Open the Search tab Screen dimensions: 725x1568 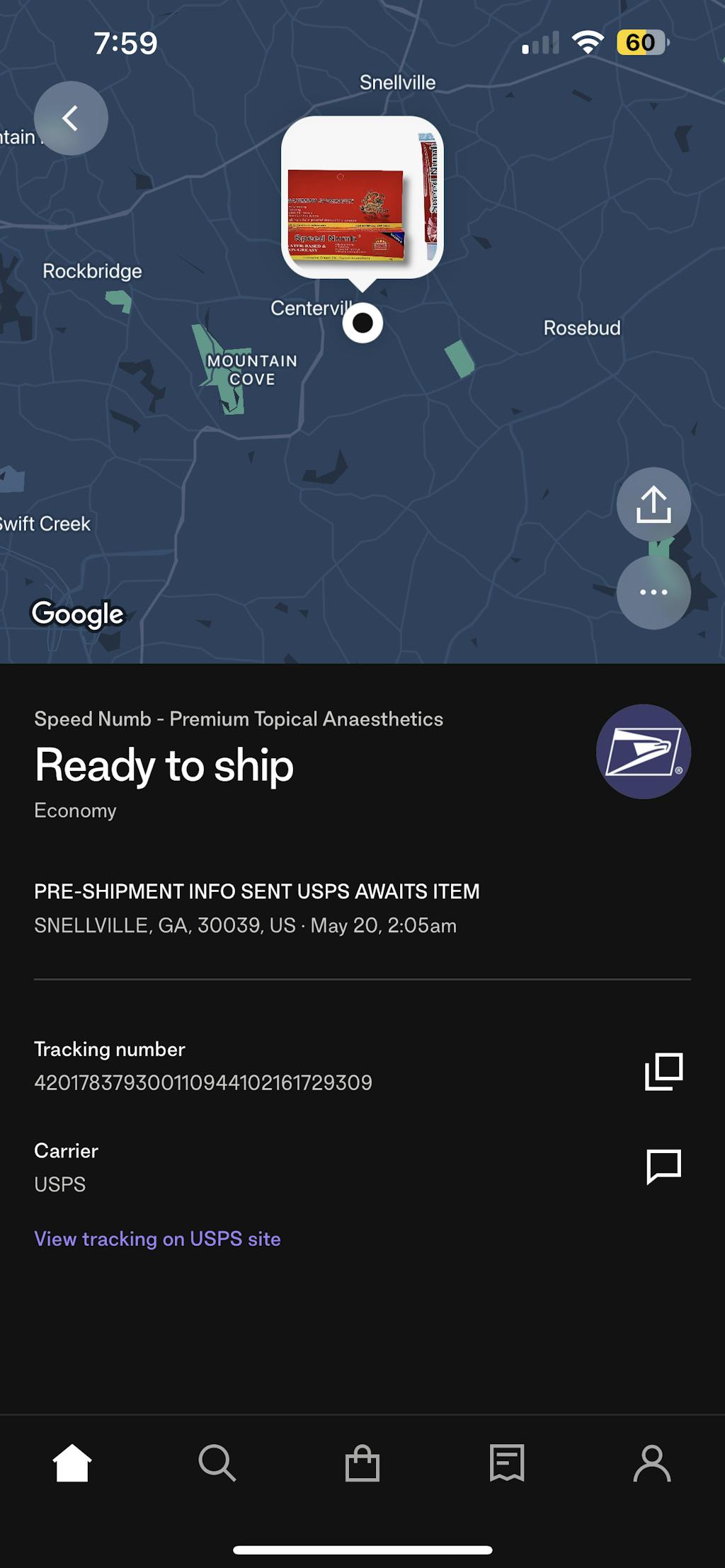click(217, 1463)
